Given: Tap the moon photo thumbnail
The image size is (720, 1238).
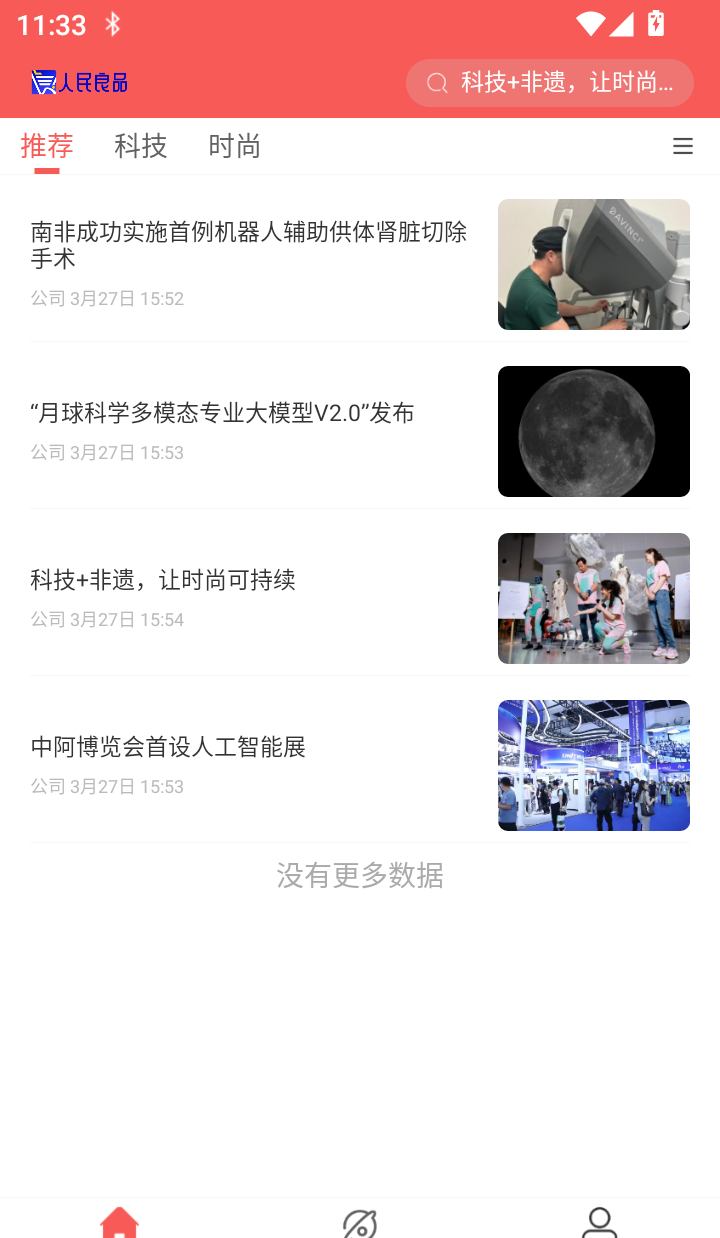Looking at the screenshot, I should [593, 431].
